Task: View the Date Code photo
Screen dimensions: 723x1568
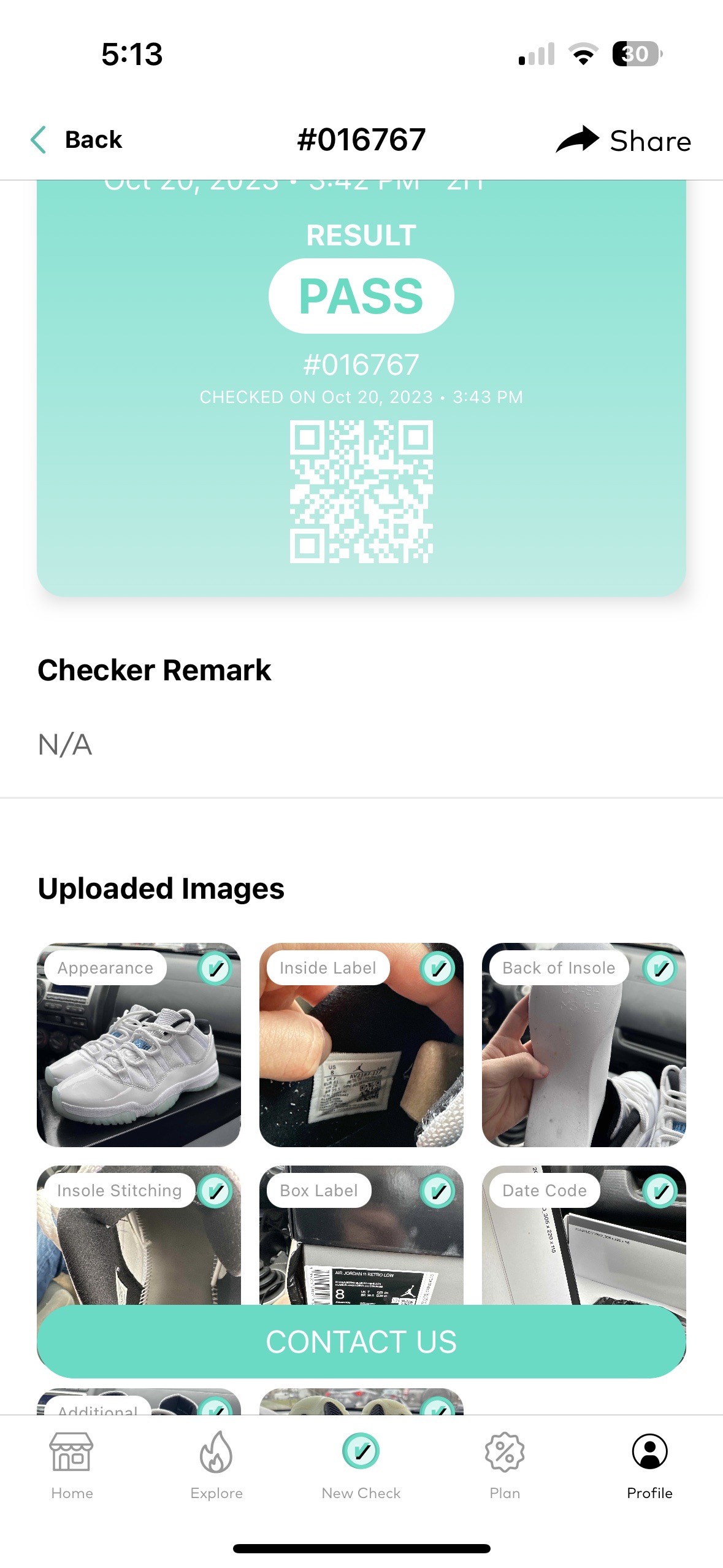Action: pyautogui.click(x=584, y=1235)
